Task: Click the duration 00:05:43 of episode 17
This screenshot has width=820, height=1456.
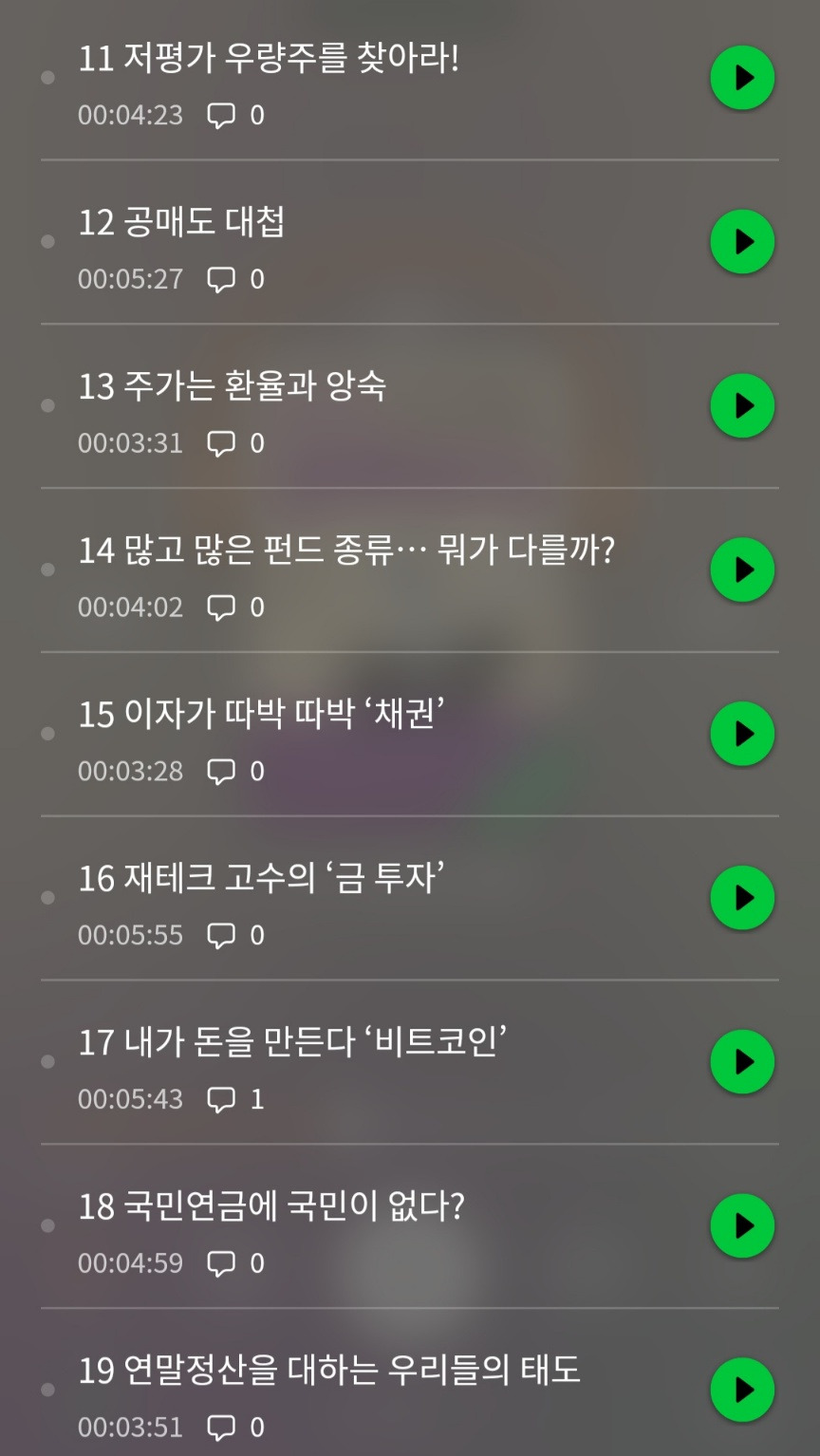Action: (131, 1100)
